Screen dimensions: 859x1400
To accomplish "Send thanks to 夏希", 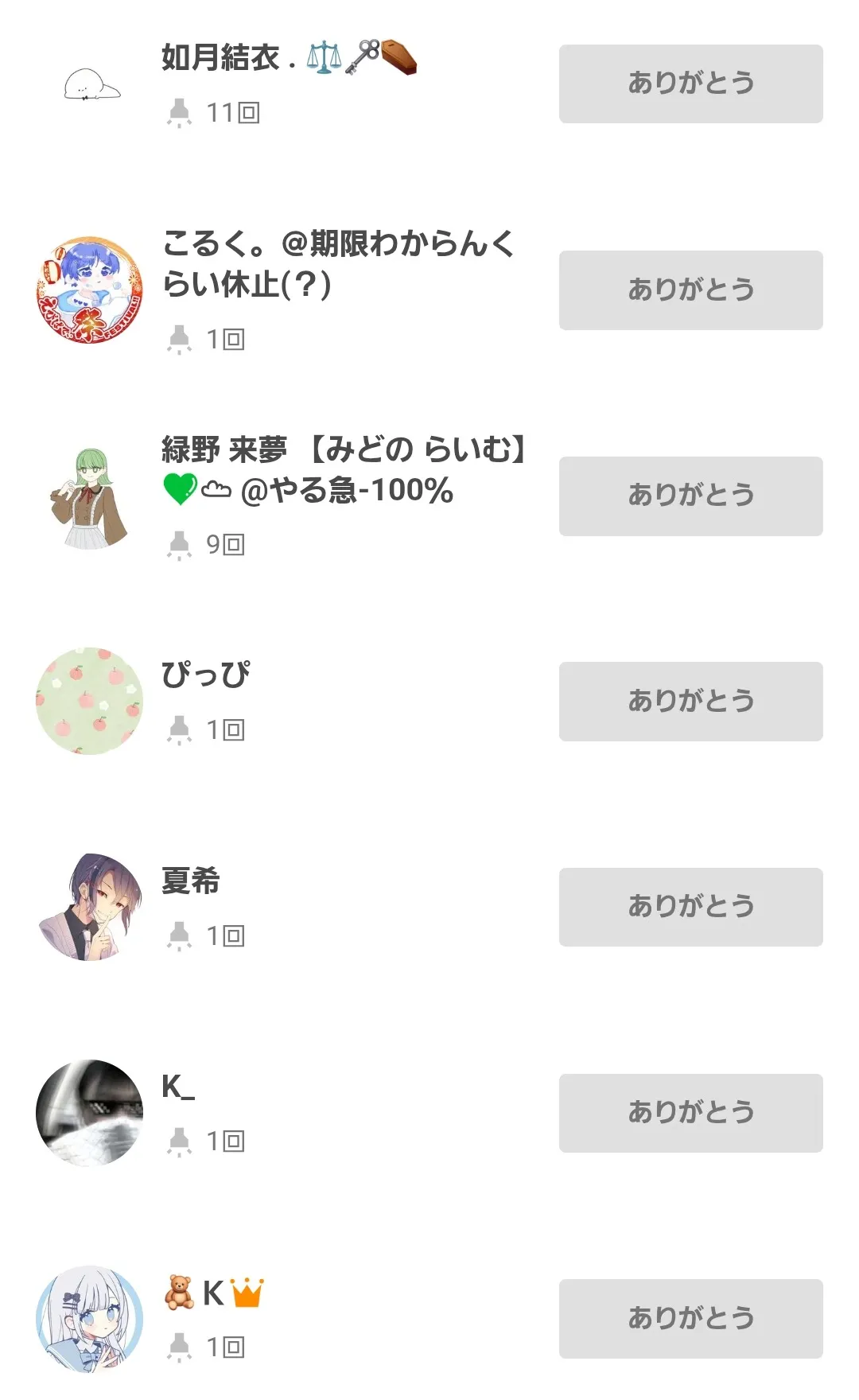I will [x=690, y=907].
